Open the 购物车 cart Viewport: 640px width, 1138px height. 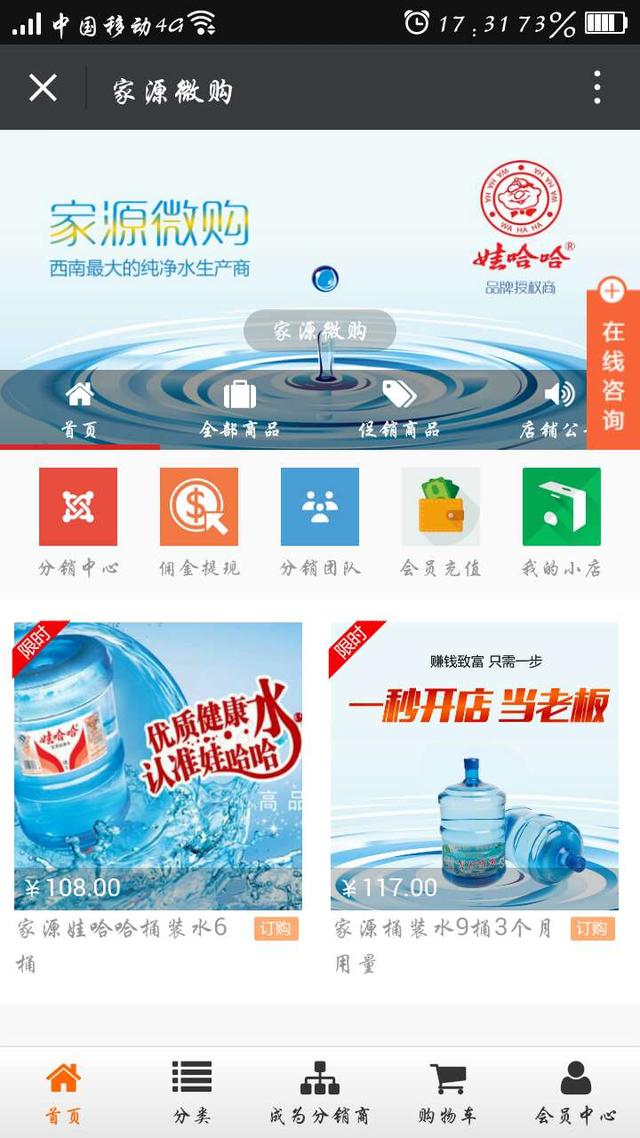(448, 1092)
